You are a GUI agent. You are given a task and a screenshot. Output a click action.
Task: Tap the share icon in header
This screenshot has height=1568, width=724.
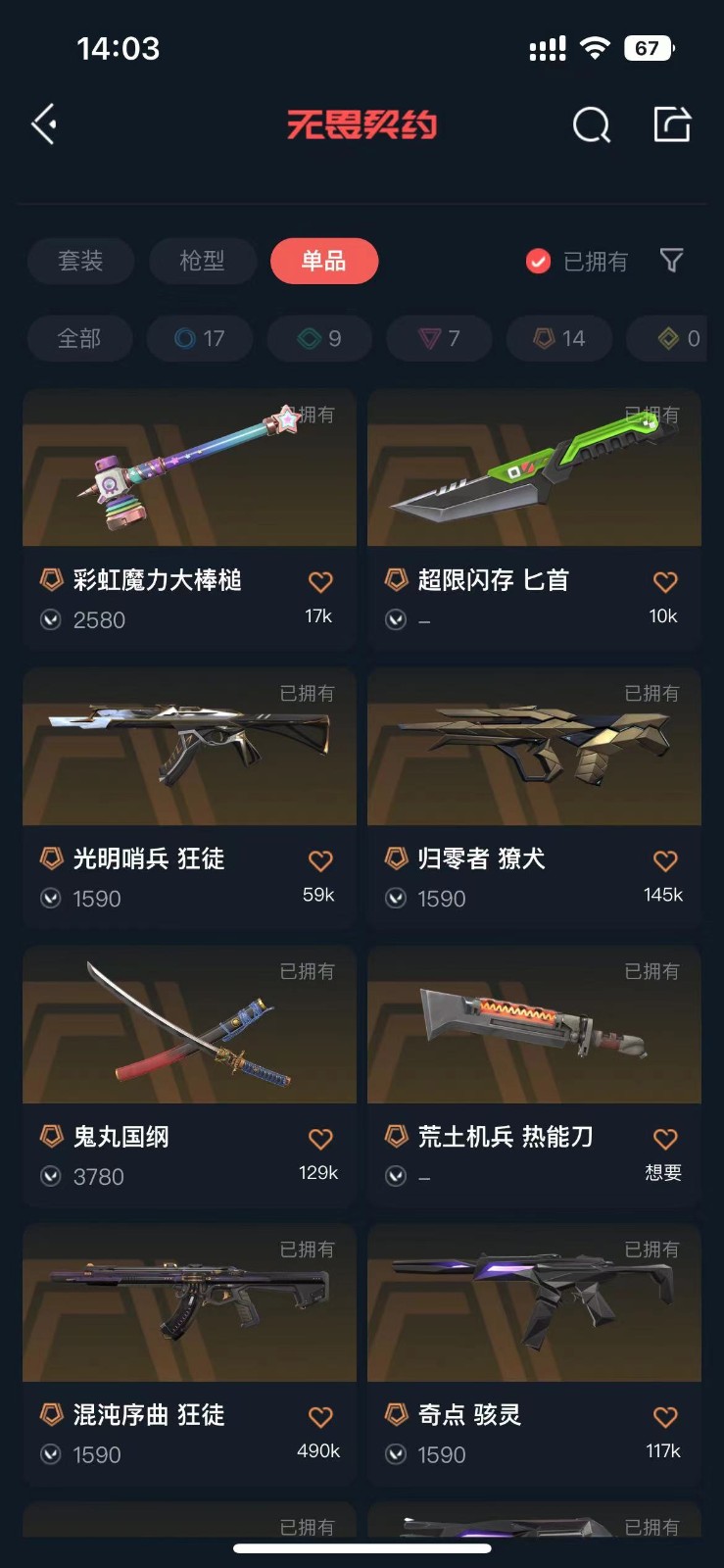pyautogui.click(x=672, y=124)
